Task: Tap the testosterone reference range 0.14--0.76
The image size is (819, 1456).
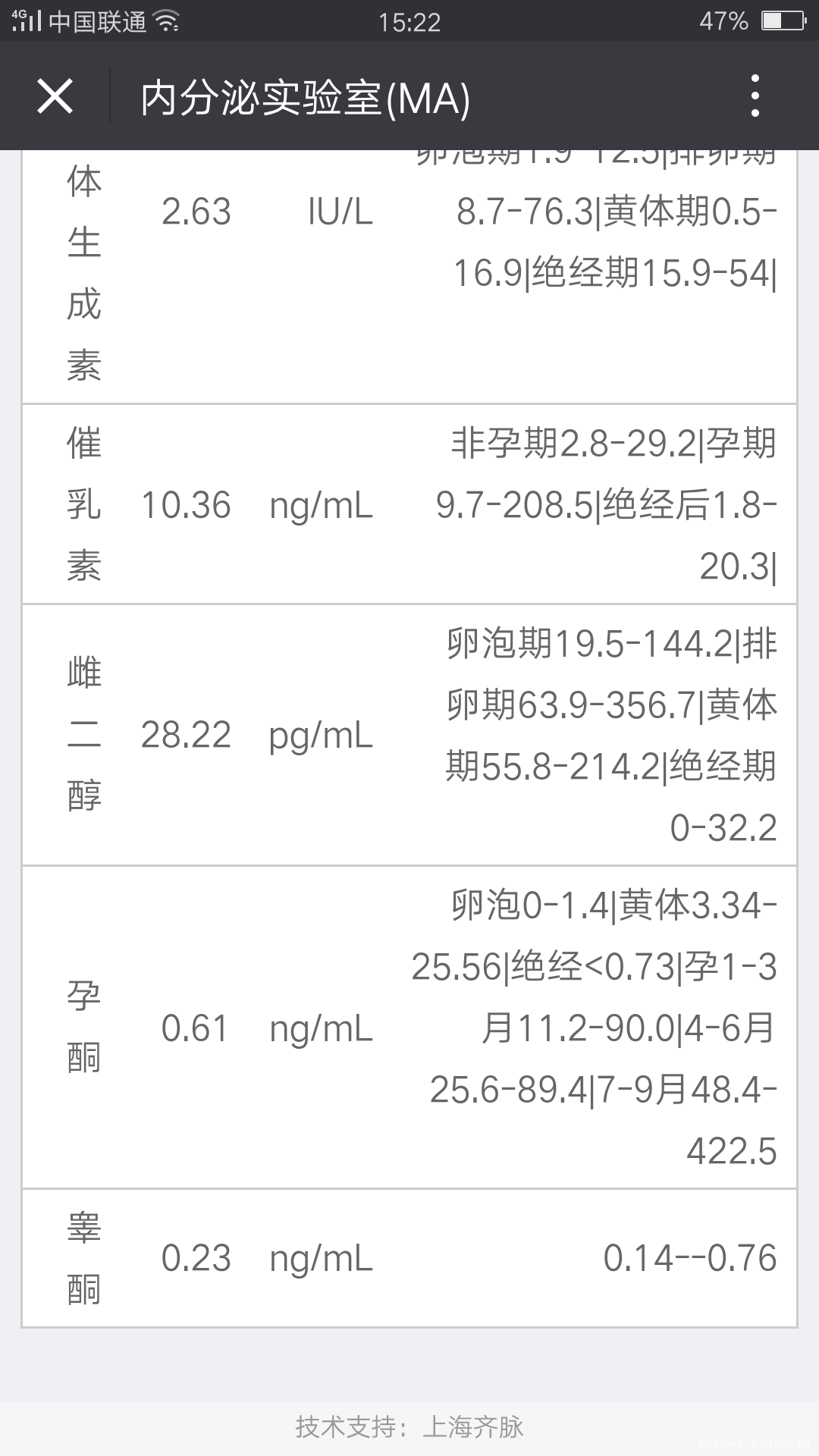Action: [x=689, y=1255]
